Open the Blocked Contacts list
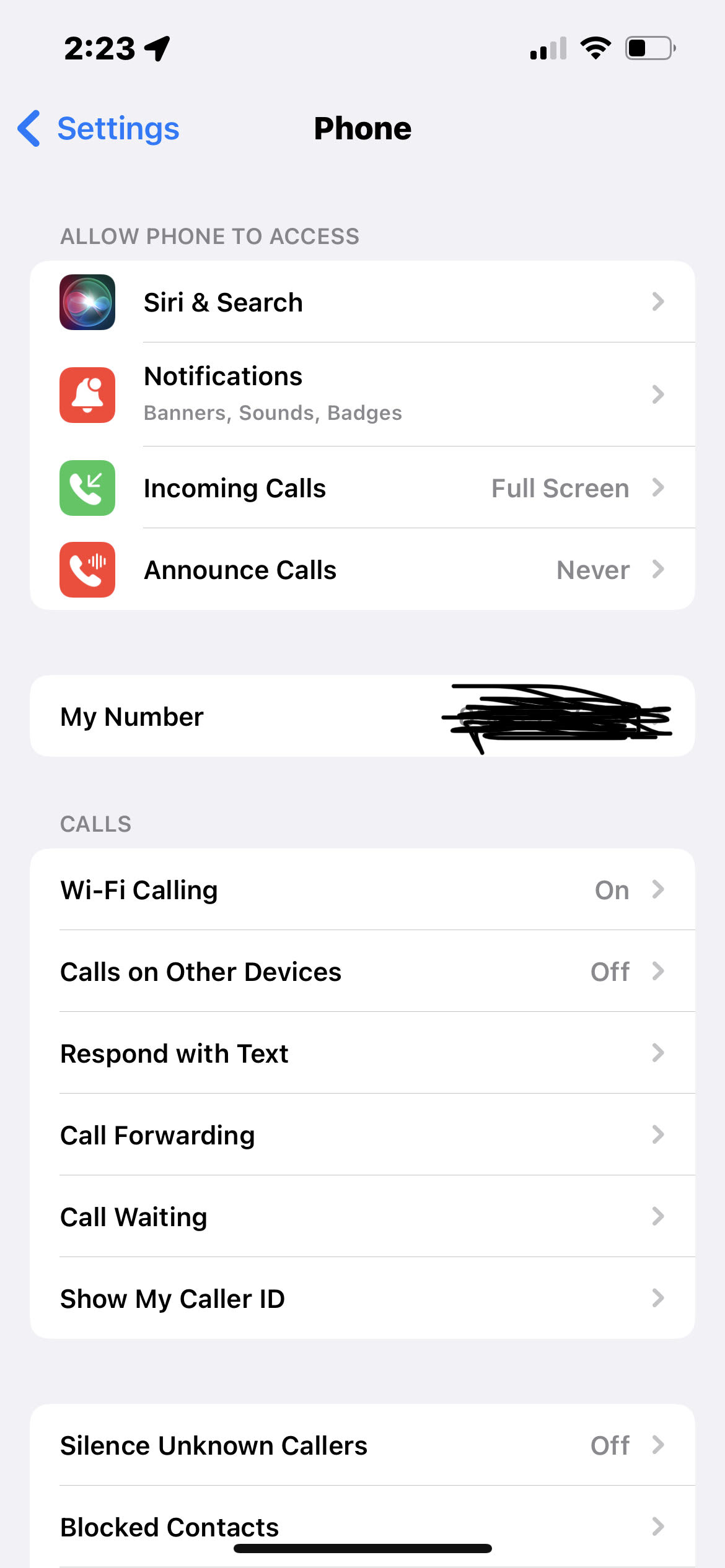The width and height of the screenshot is (725, 1568). 362,1526
